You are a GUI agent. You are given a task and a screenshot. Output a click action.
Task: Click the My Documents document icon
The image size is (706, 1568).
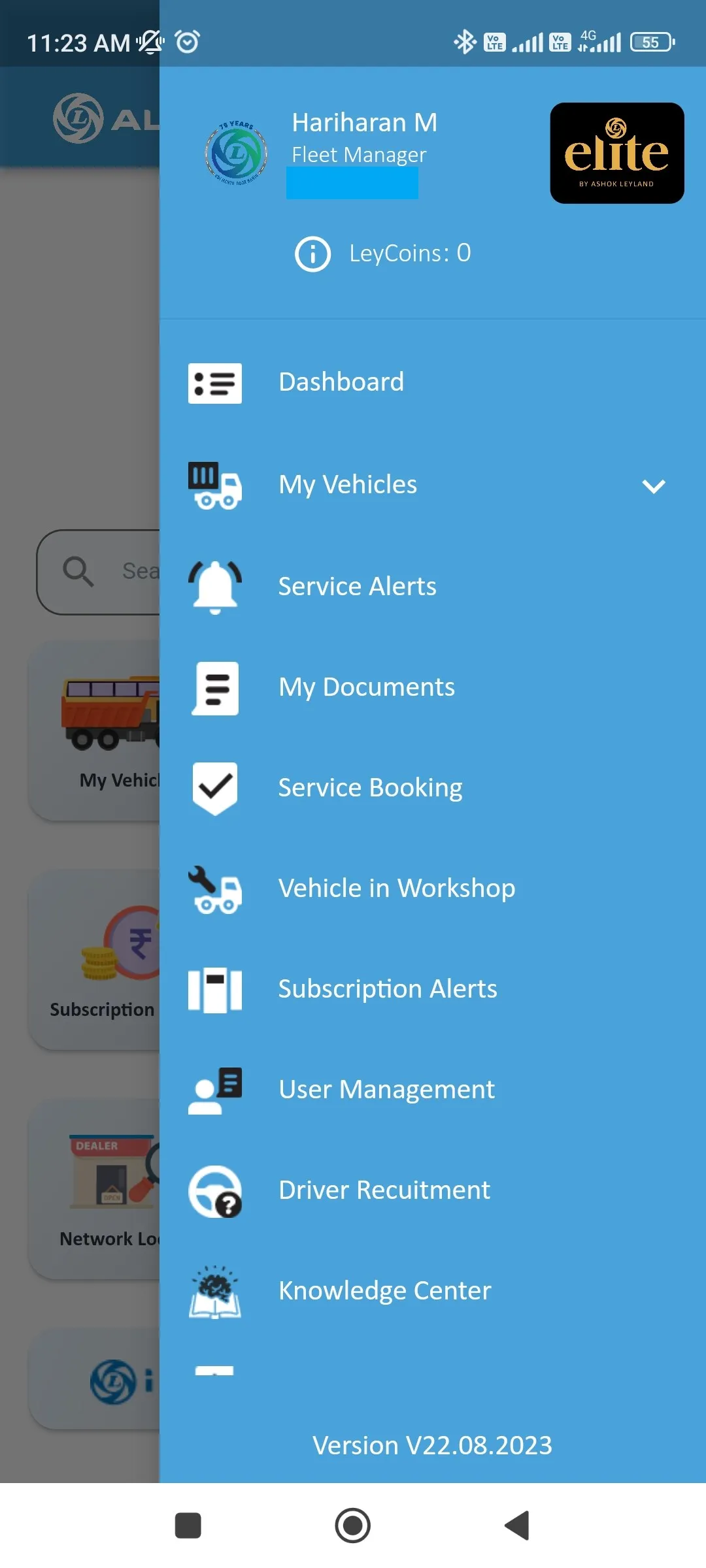pos(214,687)
